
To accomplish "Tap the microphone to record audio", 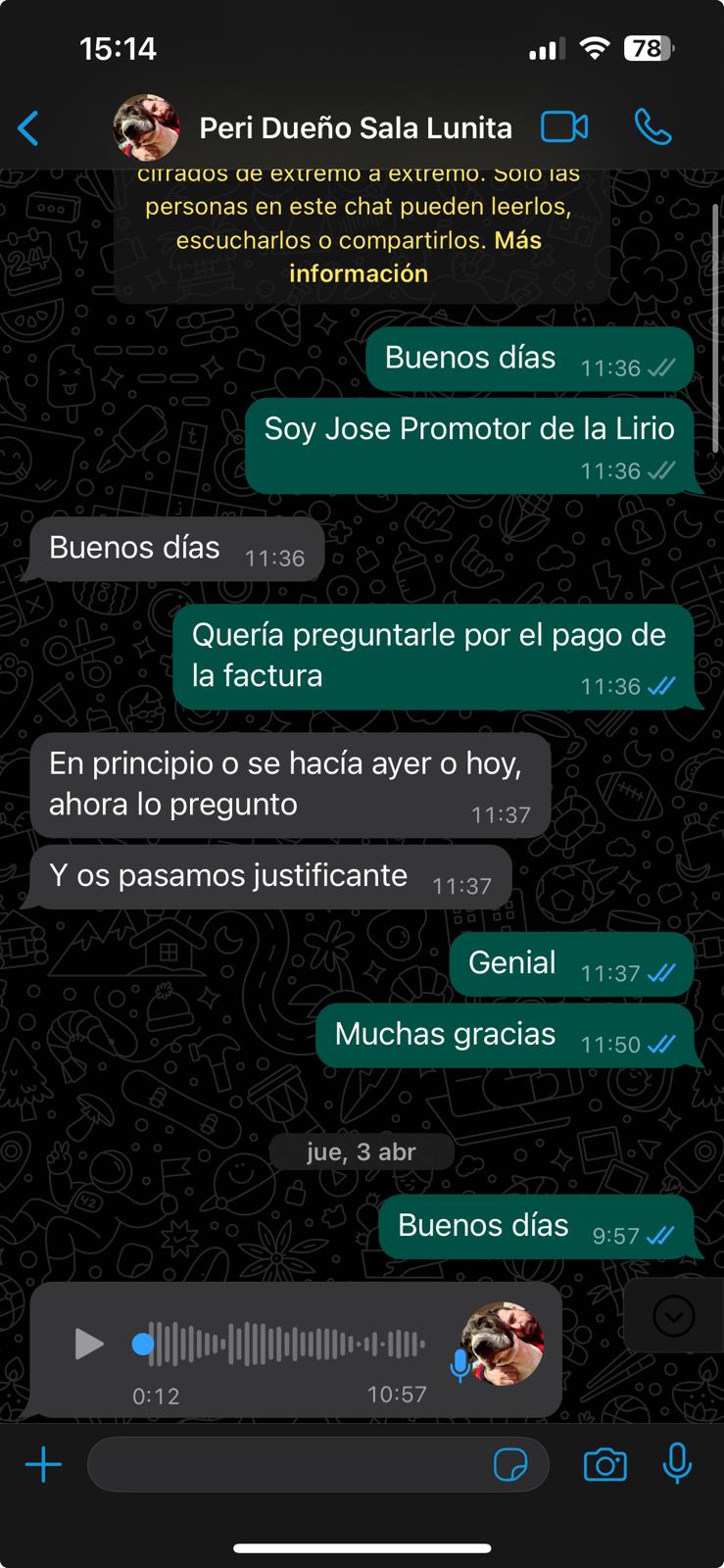I will click(677, 1465).
